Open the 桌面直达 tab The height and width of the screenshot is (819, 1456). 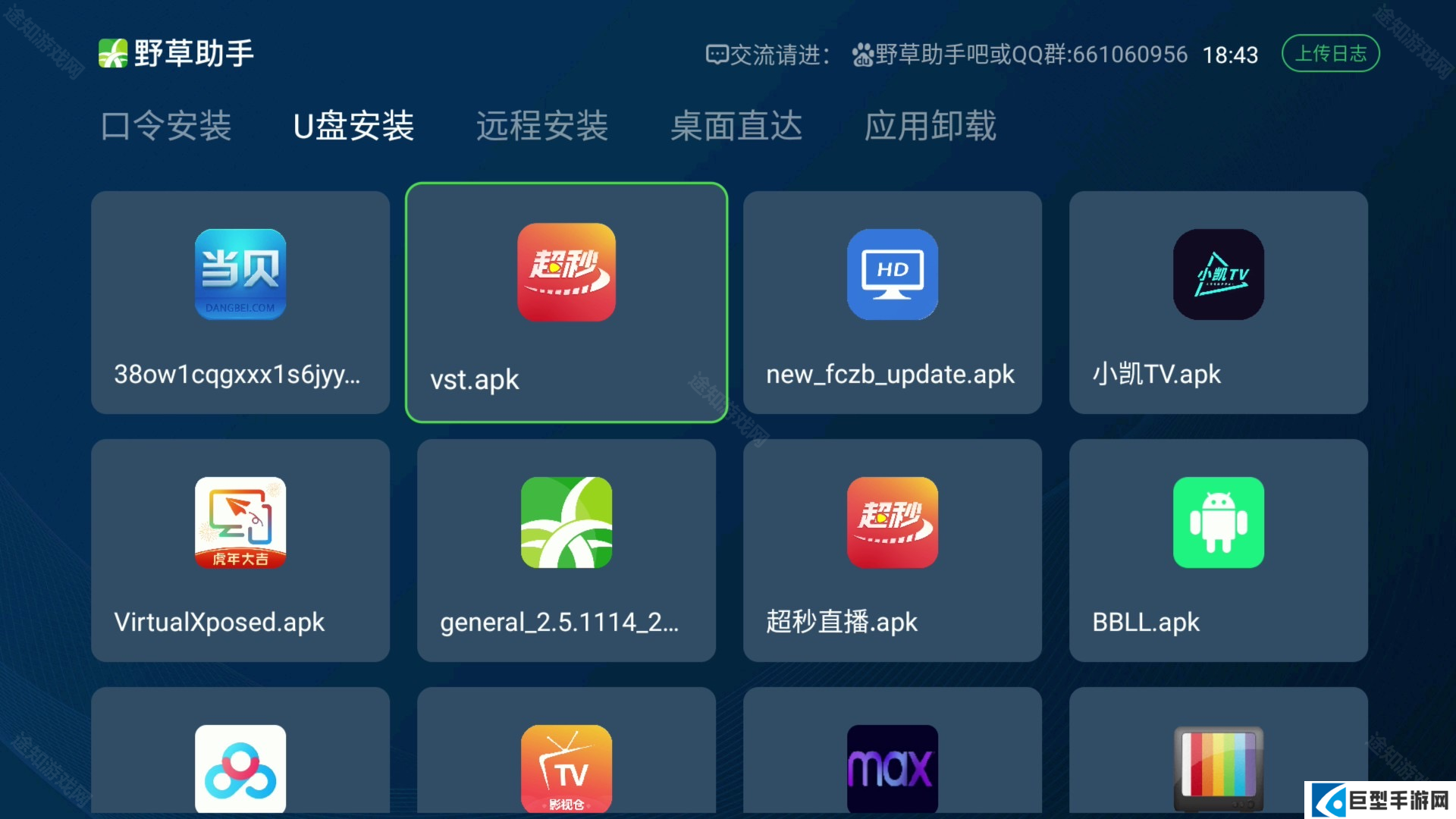[736, 126]
